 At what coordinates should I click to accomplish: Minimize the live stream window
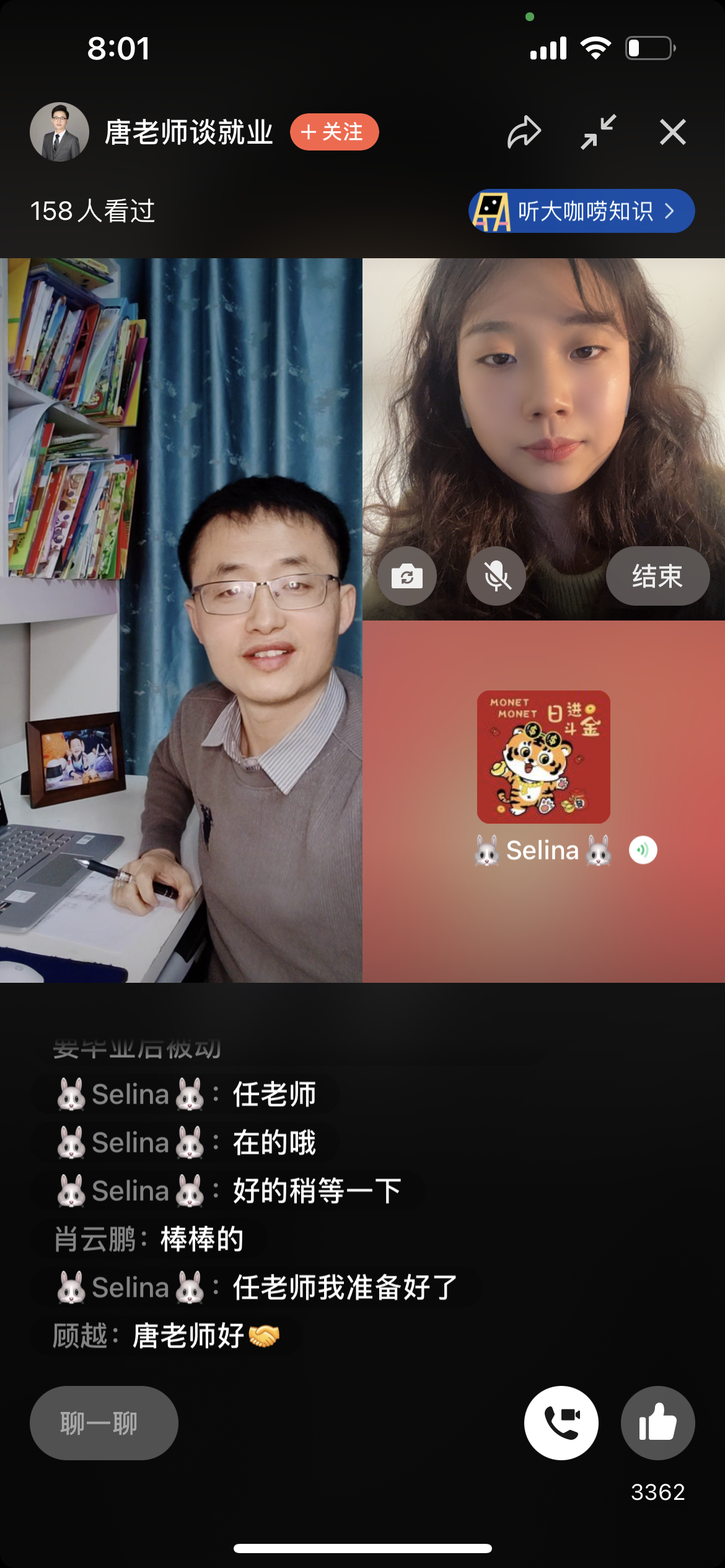(x=599, y=132)
